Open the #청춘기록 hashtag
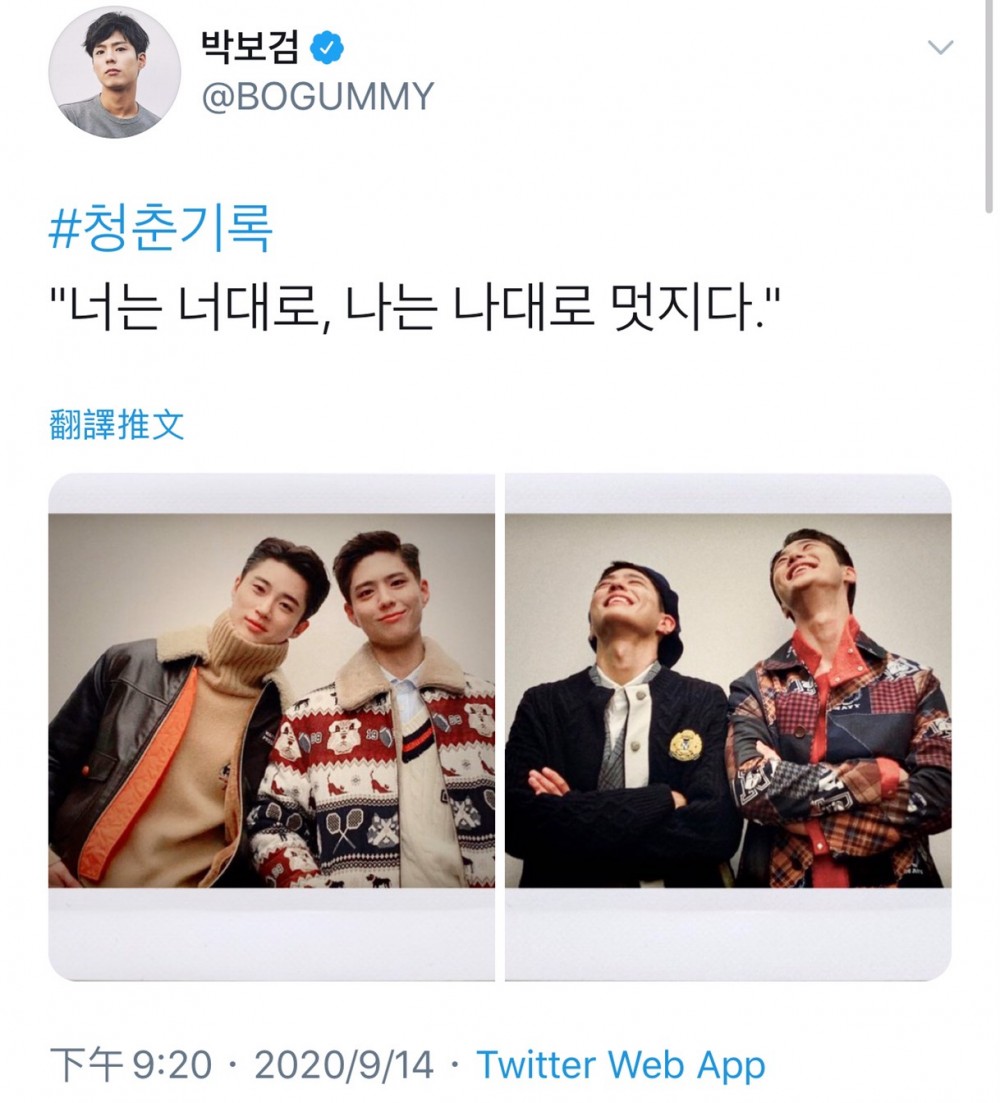The image size is (1000, 1103). pos(160,229)
